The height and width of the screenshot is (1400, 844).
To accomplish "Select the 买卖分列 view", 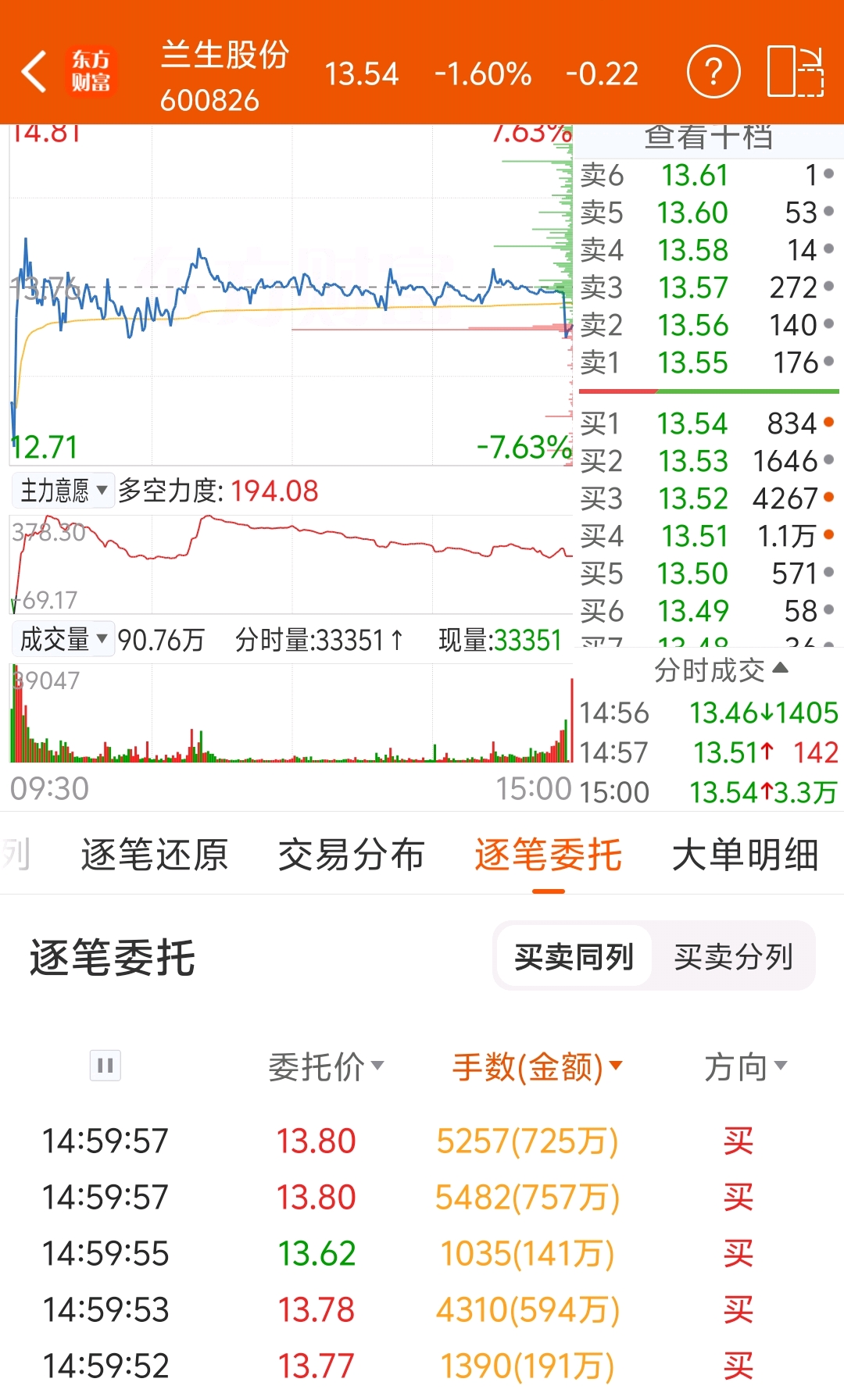I will coord(733,956).
